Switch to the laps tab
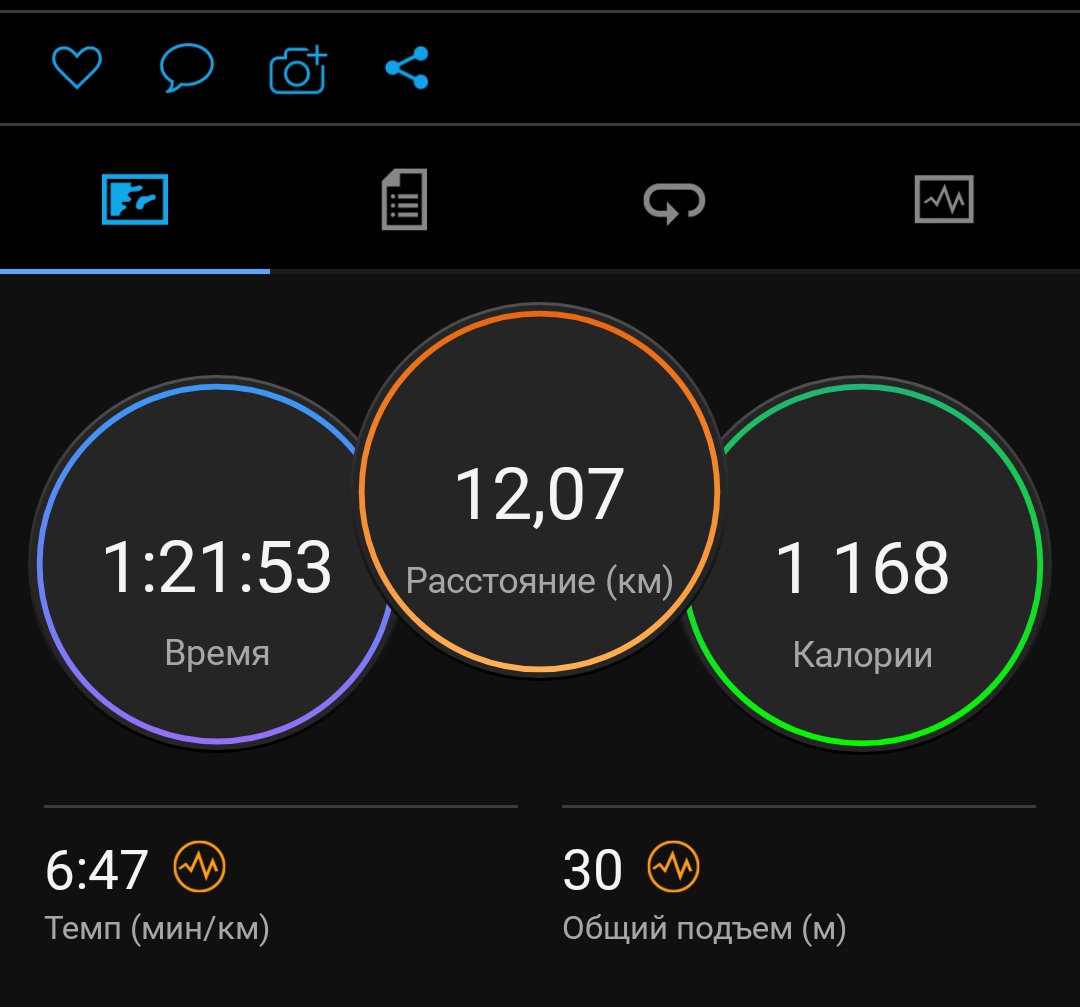The width and height of the screenshot is (1080, 1007). coord(674,203)
